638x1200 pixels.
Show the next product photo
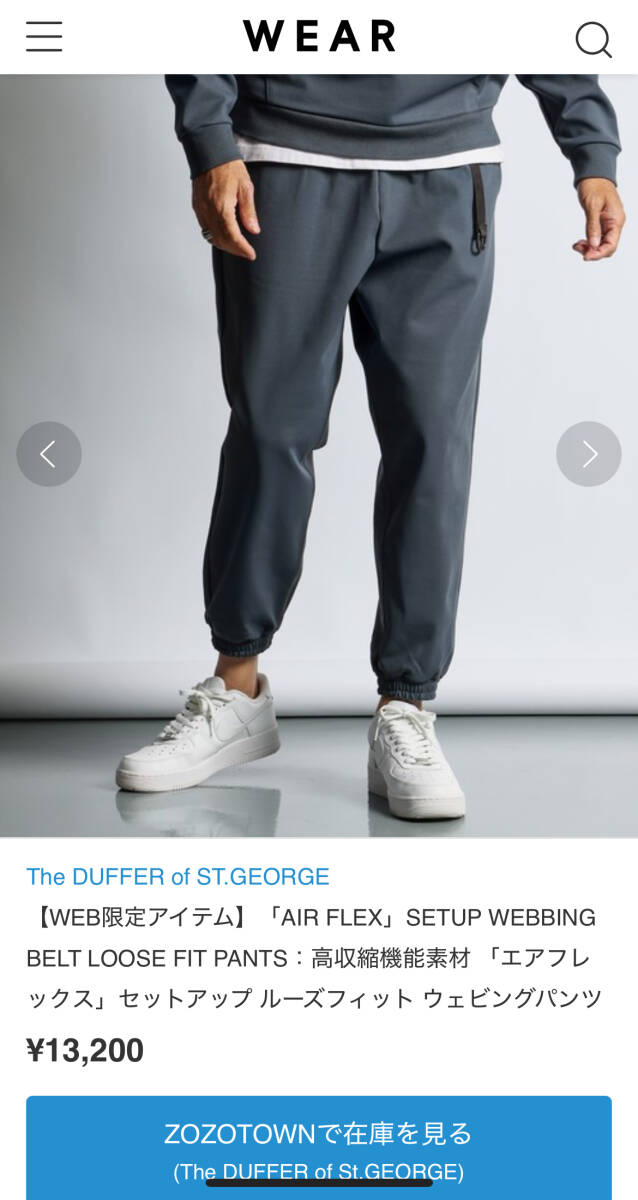[x=588, y=454]
